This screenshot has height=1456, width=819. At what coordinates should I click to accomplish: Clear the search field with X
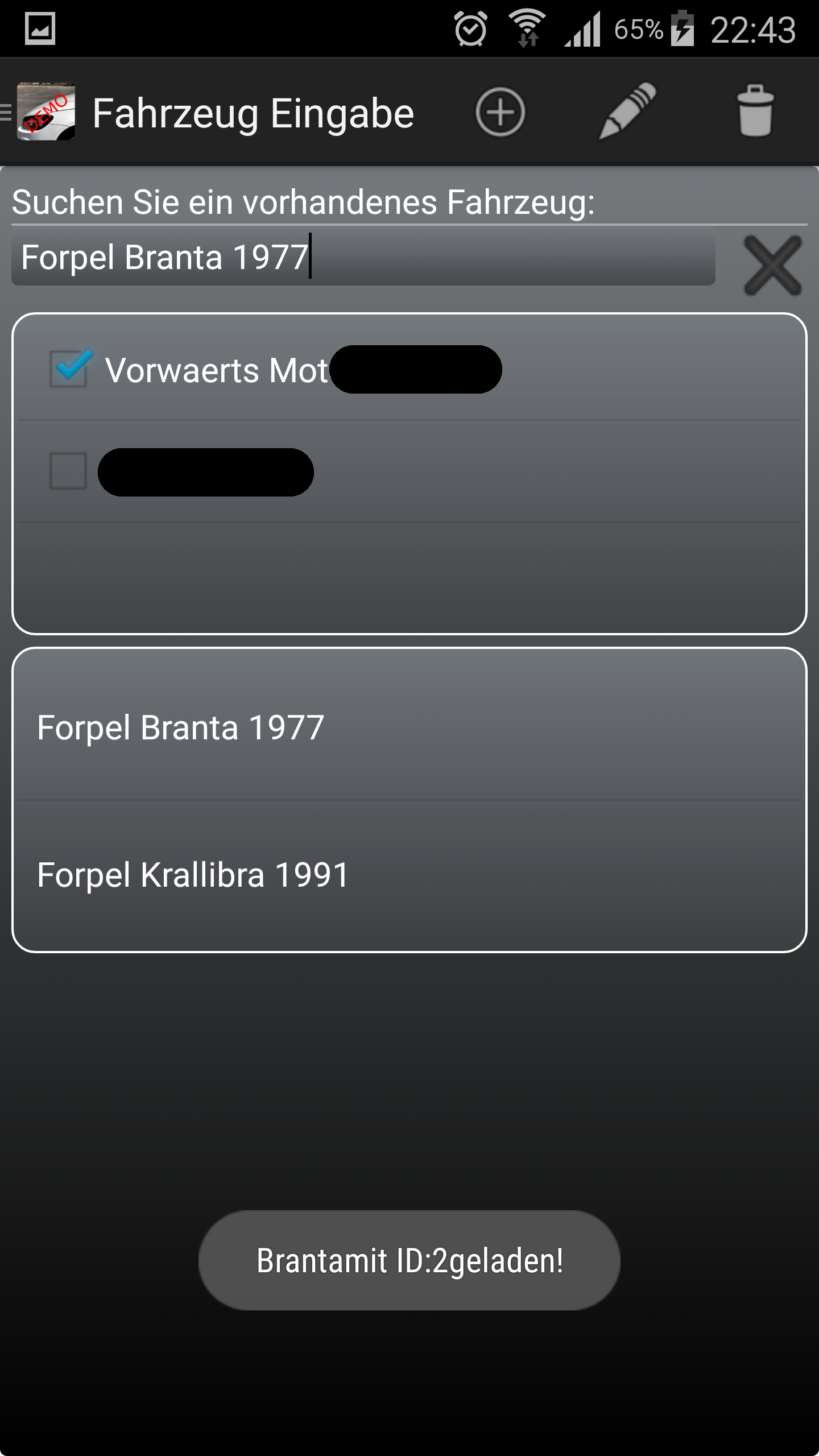[x=772, y=266]
